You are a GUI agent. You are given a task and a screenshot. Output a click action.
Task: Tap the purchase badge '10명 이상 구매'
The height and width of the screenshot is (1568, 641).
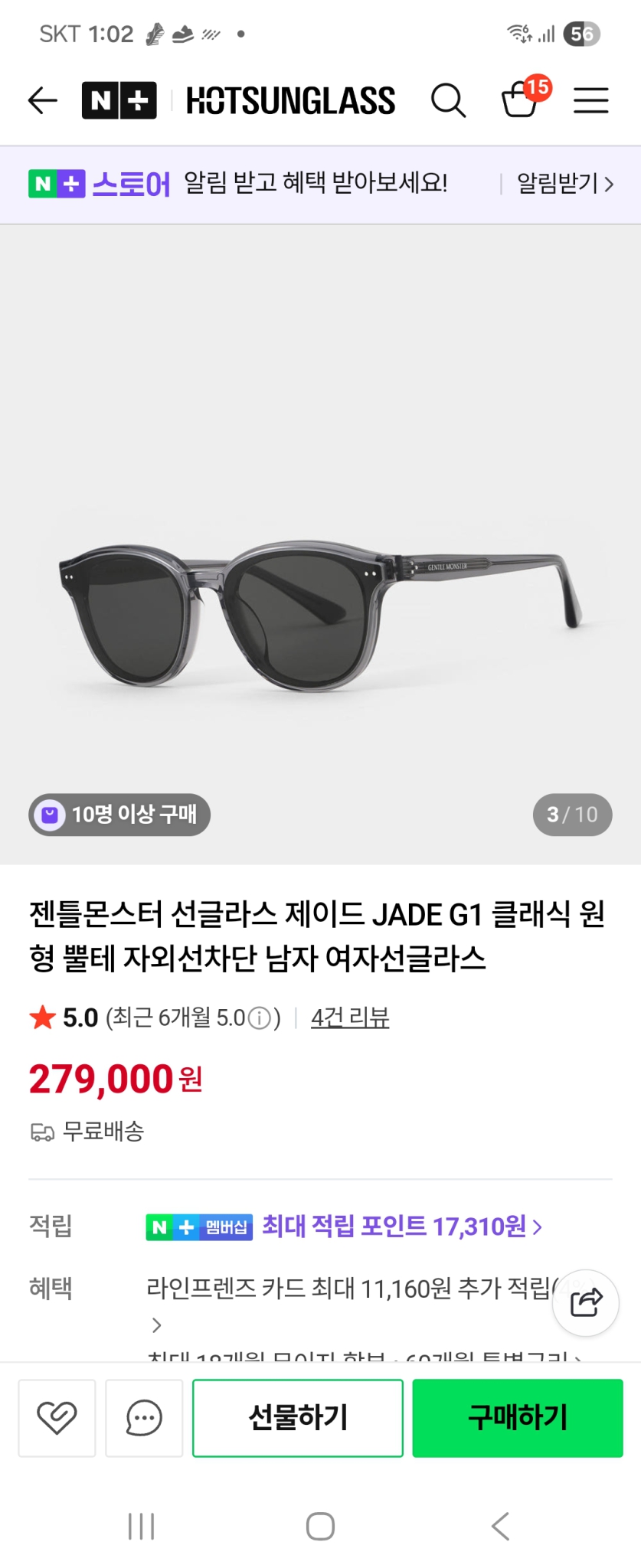point(119,815)
